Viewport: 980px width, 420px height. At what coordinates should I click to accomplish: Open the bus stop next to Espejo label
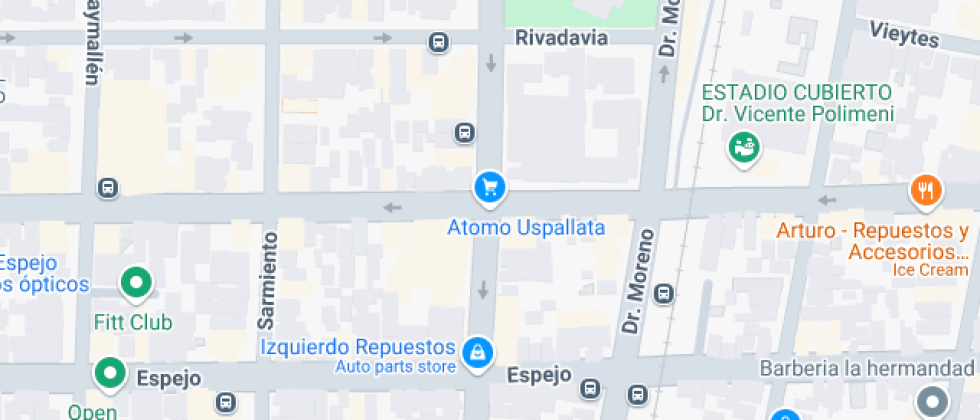(591, 388)
